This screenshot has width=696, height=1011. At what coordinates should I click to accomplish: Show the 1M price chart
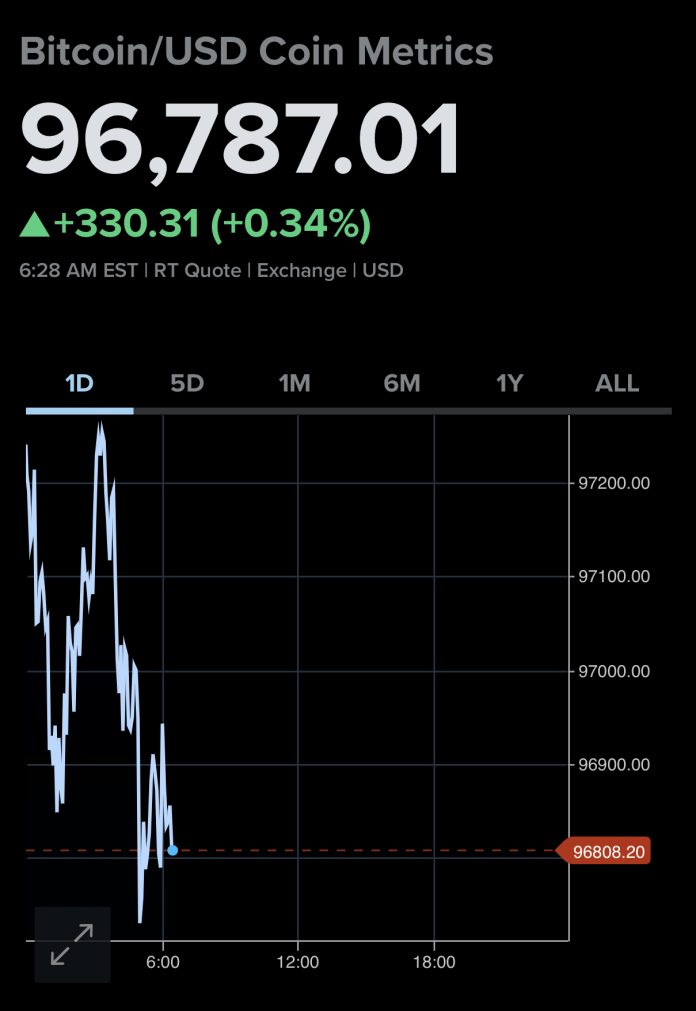click(x=294, y=384)
